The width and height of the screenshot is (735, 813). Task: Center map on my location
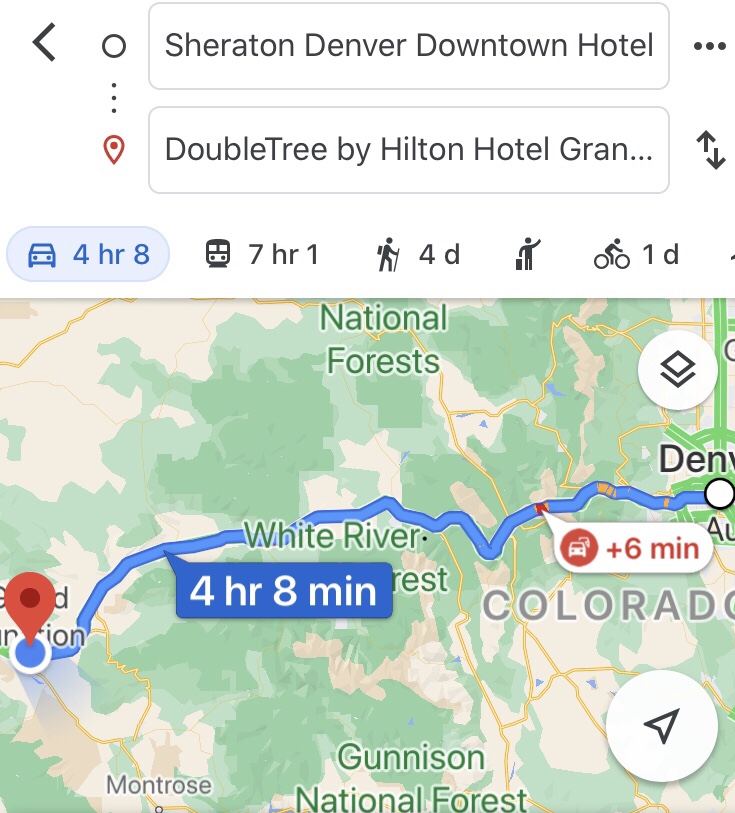[x=661, y=726]
